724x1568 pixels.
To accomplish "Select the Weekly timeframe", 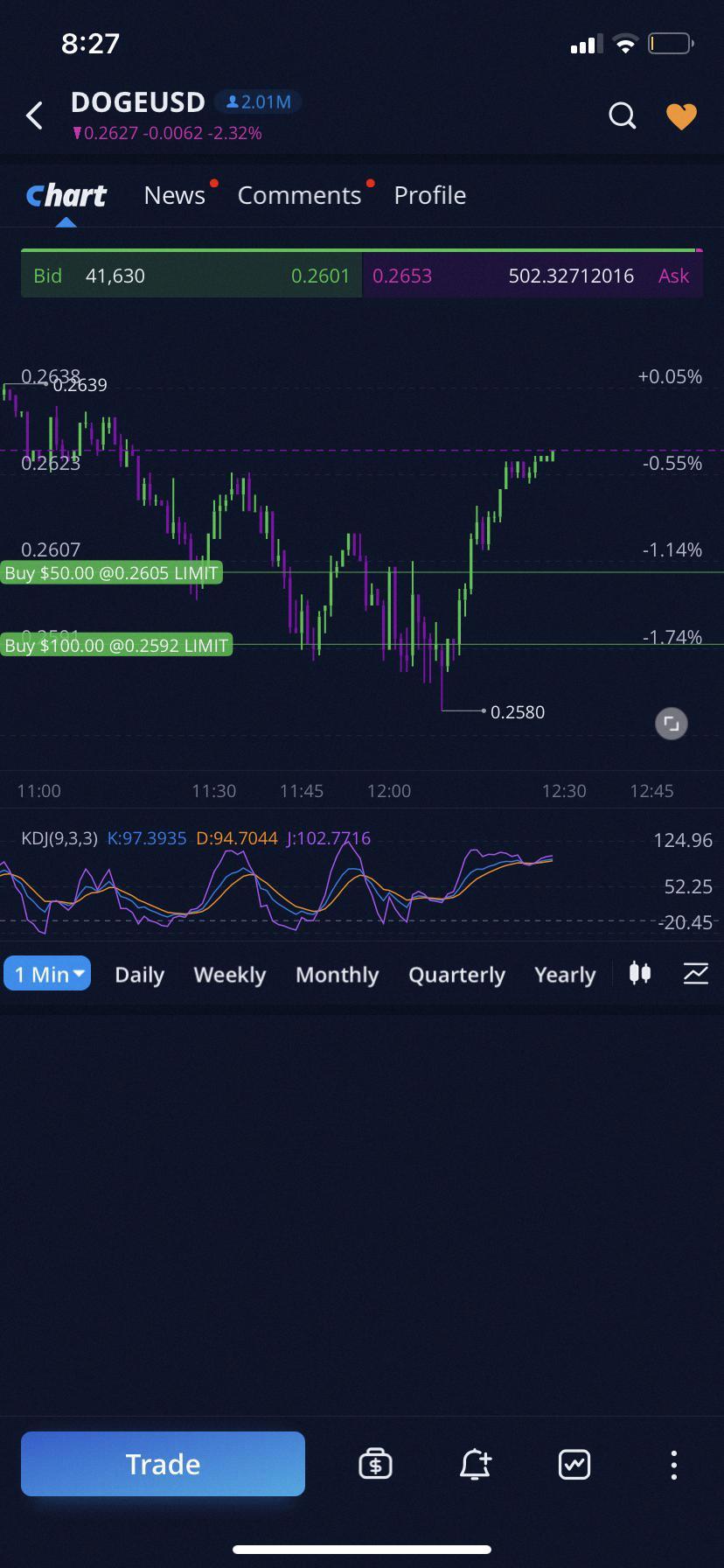I will 229,974.
